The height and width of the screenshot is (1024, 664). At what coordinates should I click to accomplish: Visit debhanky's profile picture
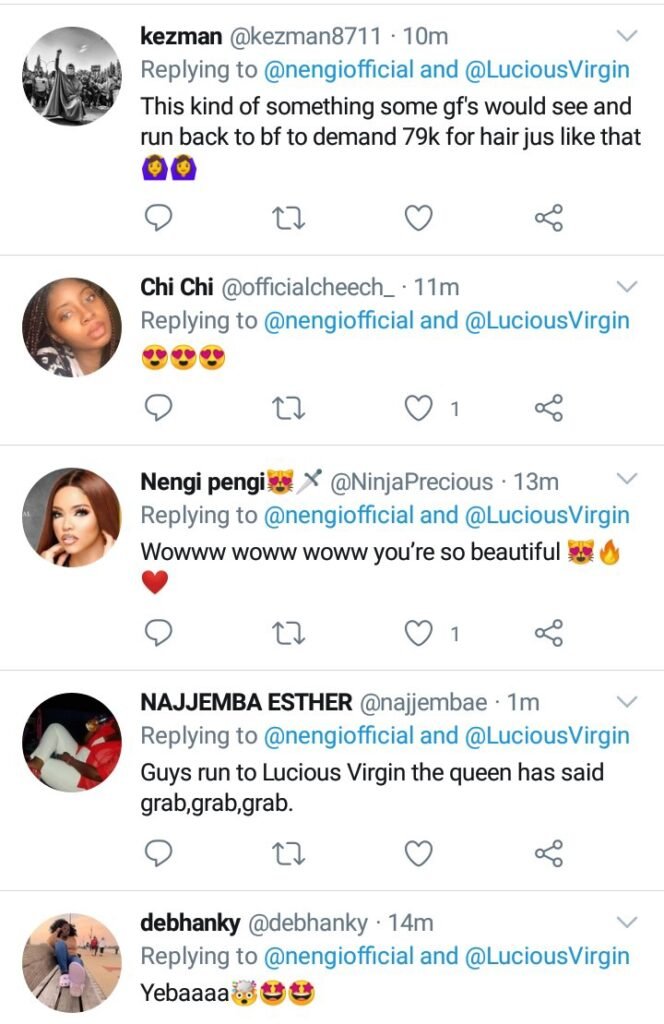71,961
